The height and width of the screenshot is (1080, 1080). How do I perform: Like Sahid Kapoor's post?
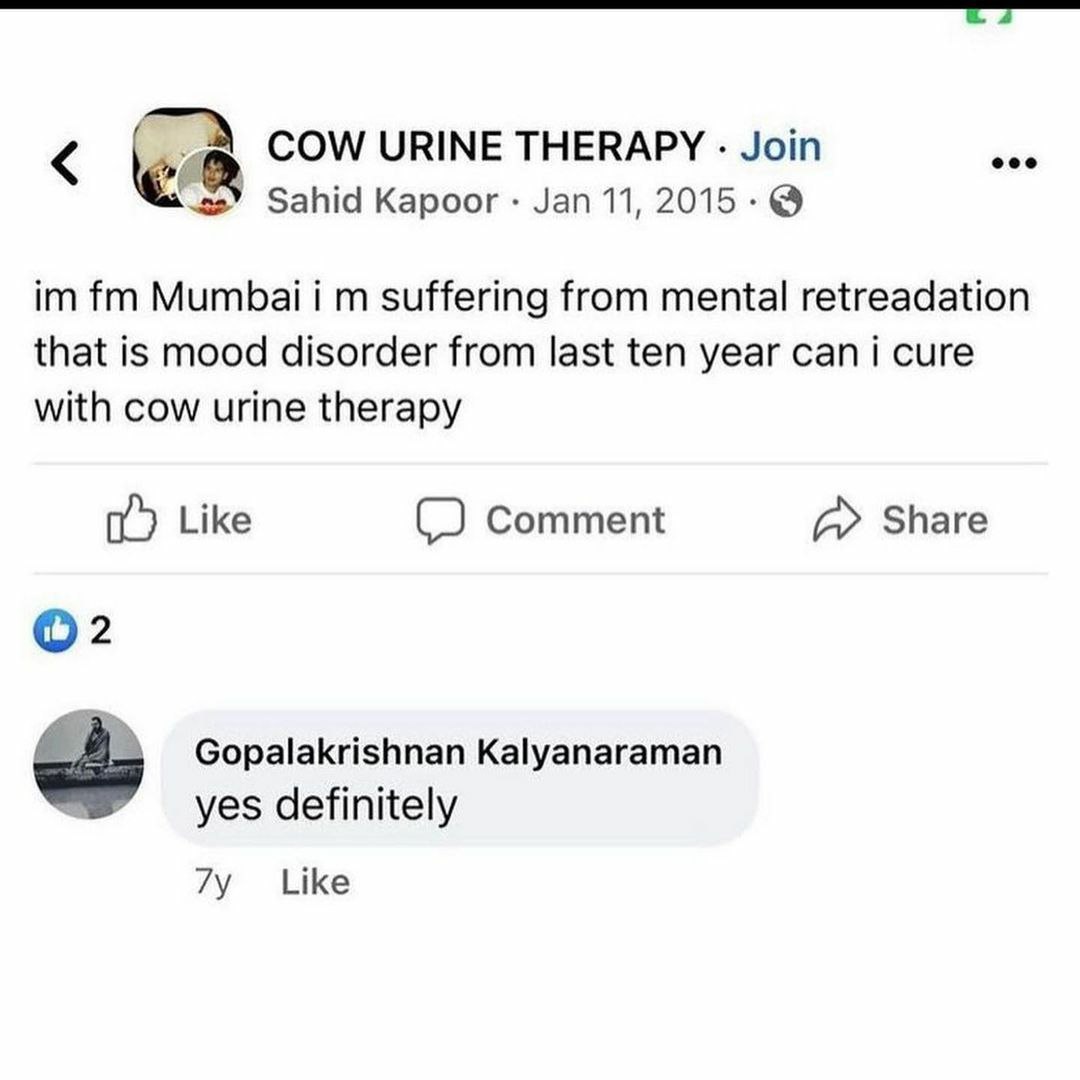coord(180,520)
